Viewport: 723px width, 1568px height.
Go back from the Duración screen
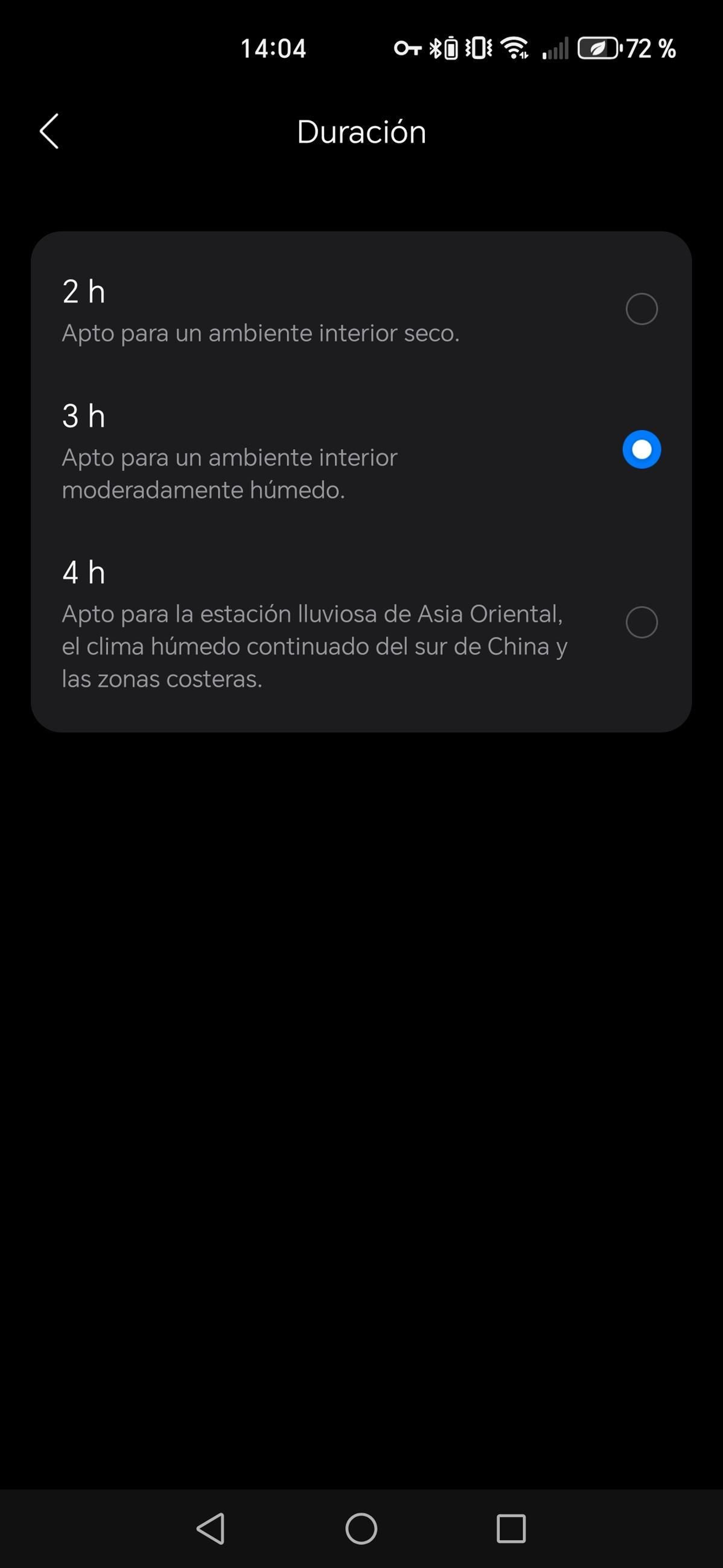49,131
